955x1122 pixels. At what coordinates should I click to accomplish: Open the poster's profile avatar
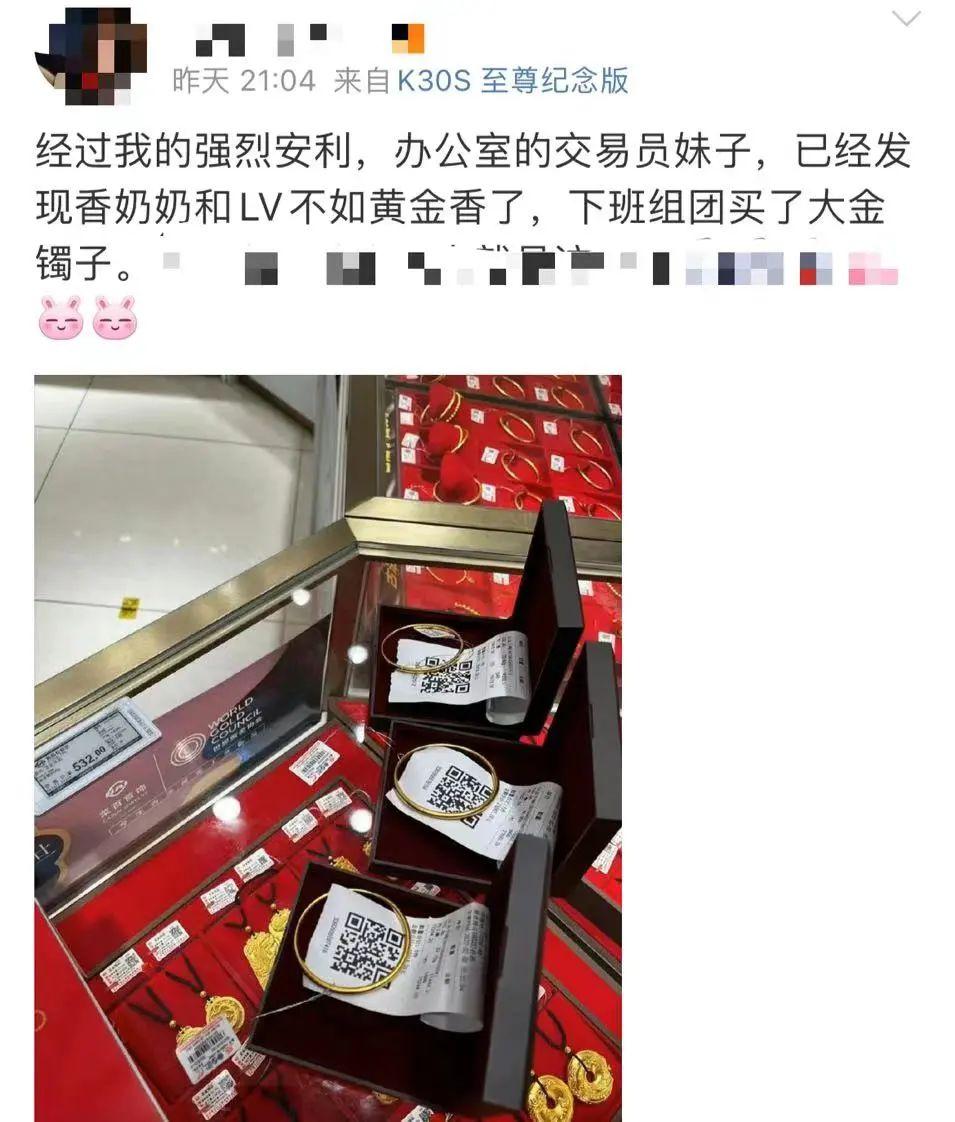click(x=91, y=55)
